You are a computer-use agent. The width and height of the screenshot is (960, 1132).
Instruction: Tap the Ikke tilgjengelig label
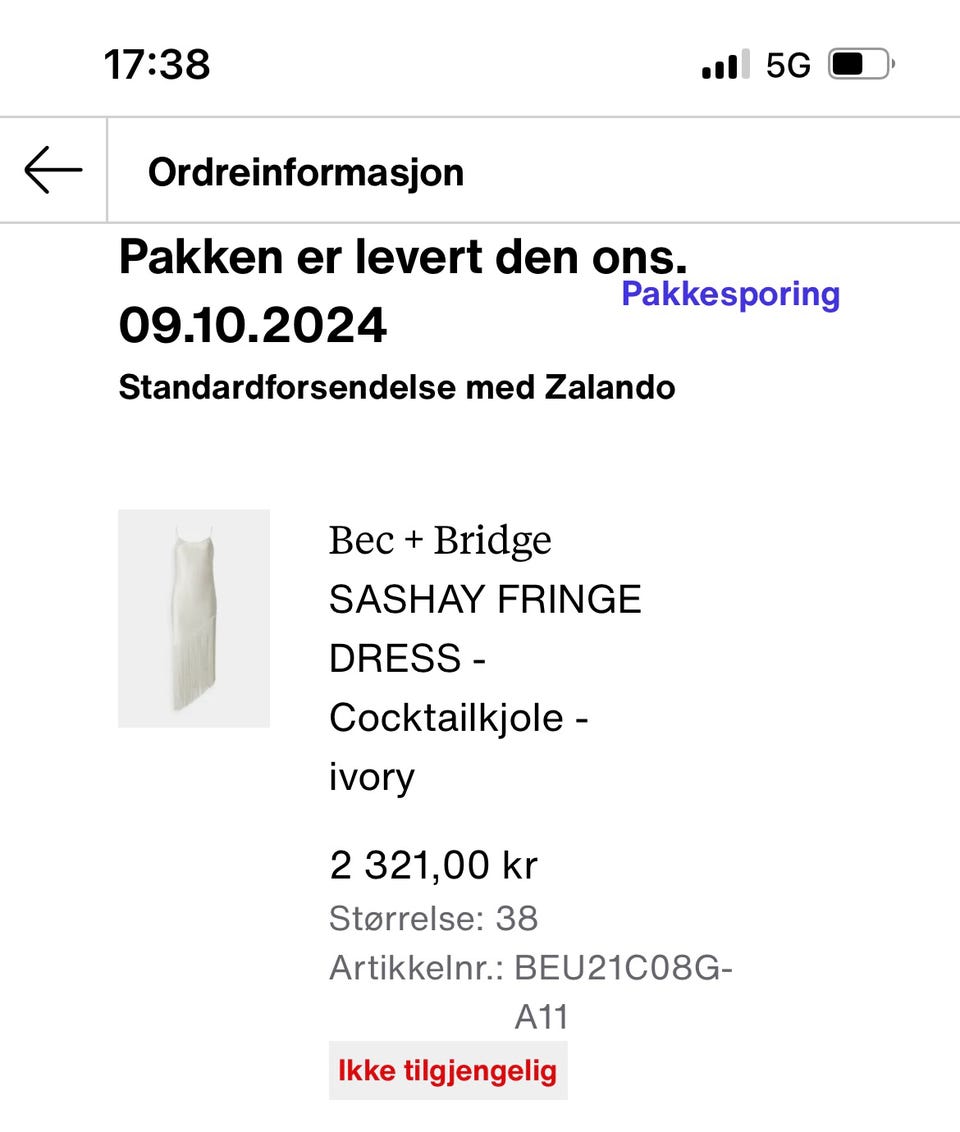(x=447, y=1071)
